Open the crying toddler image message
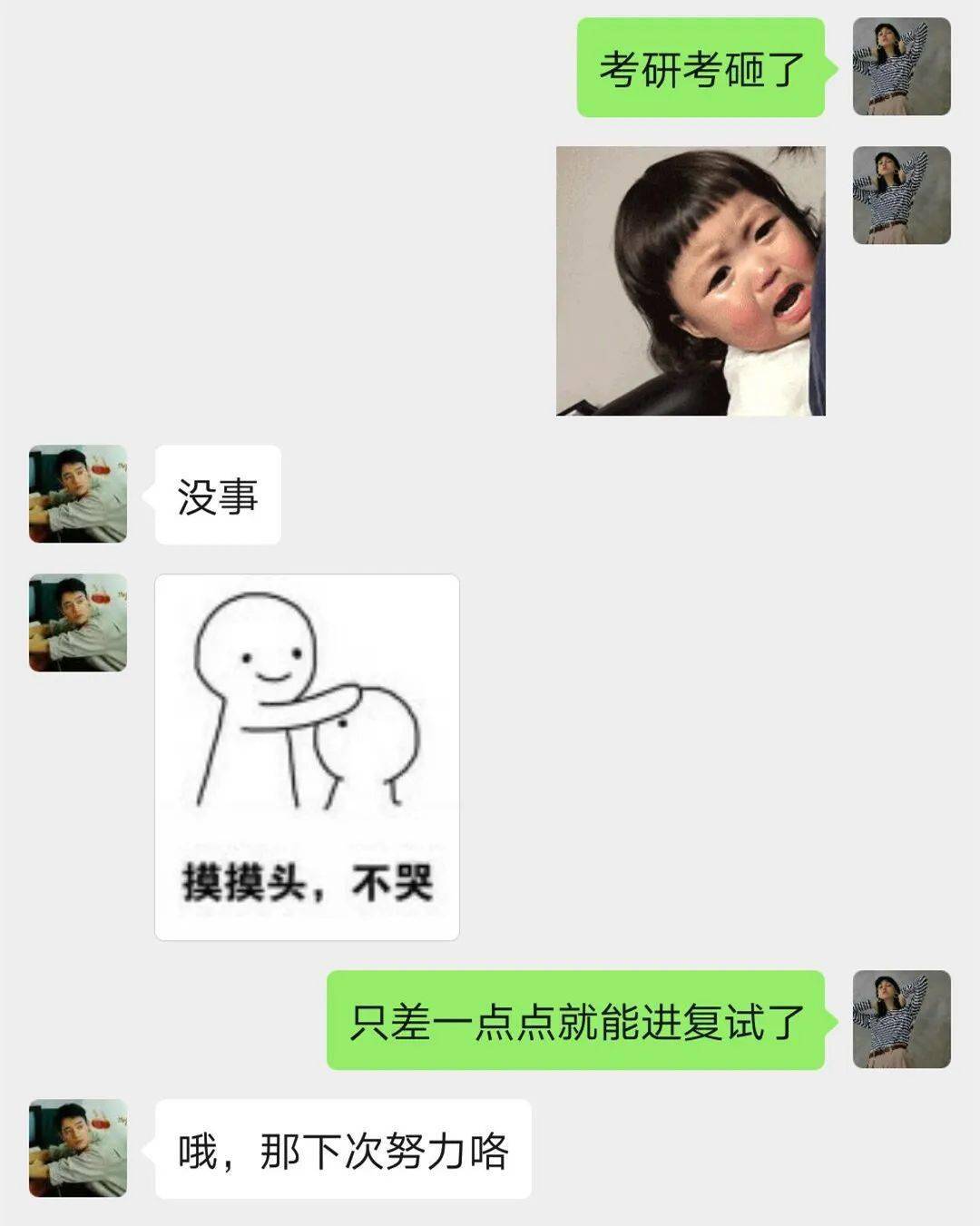Screen dimensions: 980x1226 [691, 280]
